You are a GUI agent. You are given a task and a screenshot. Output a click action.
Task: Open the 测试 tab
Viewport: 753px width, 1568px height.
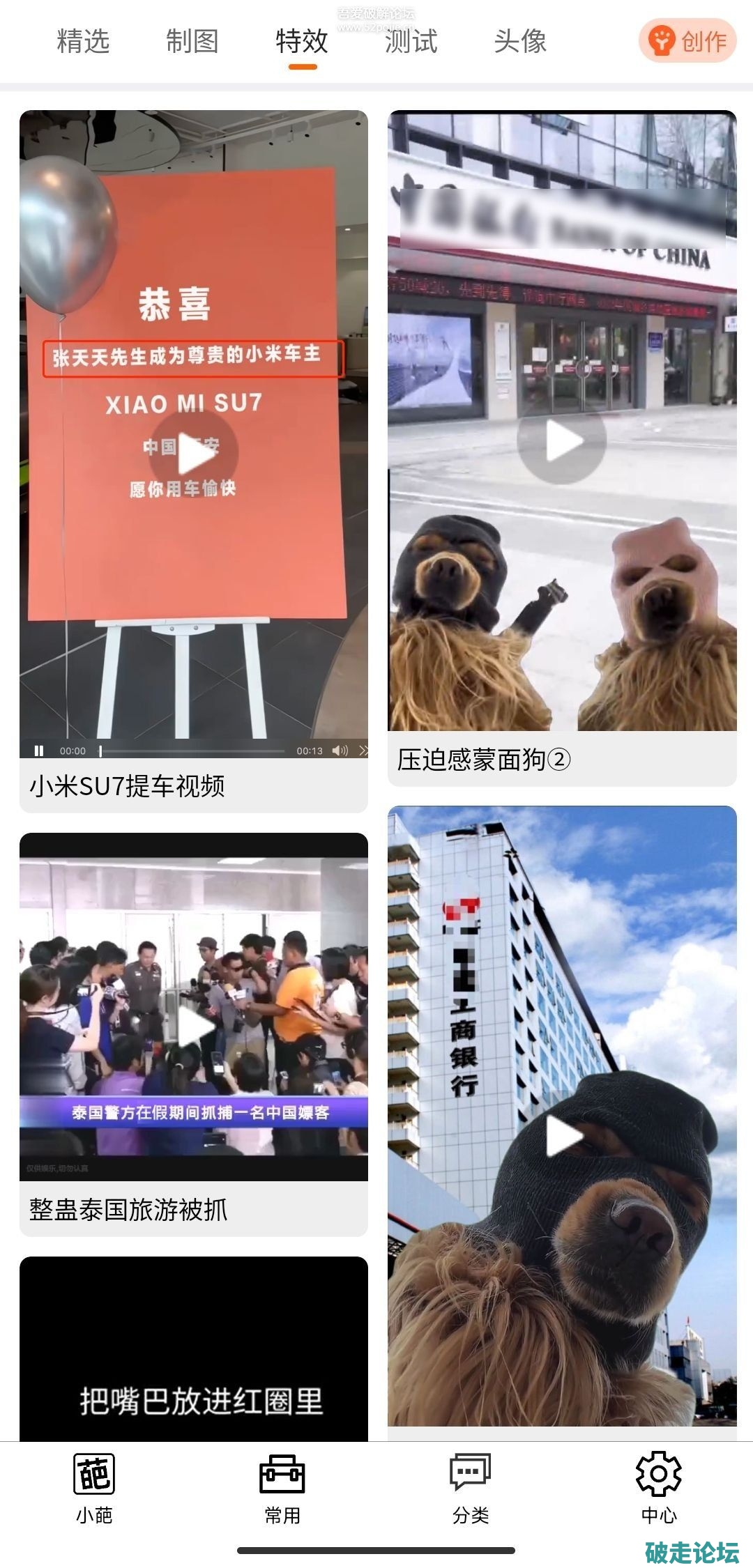tap(411, 42)
